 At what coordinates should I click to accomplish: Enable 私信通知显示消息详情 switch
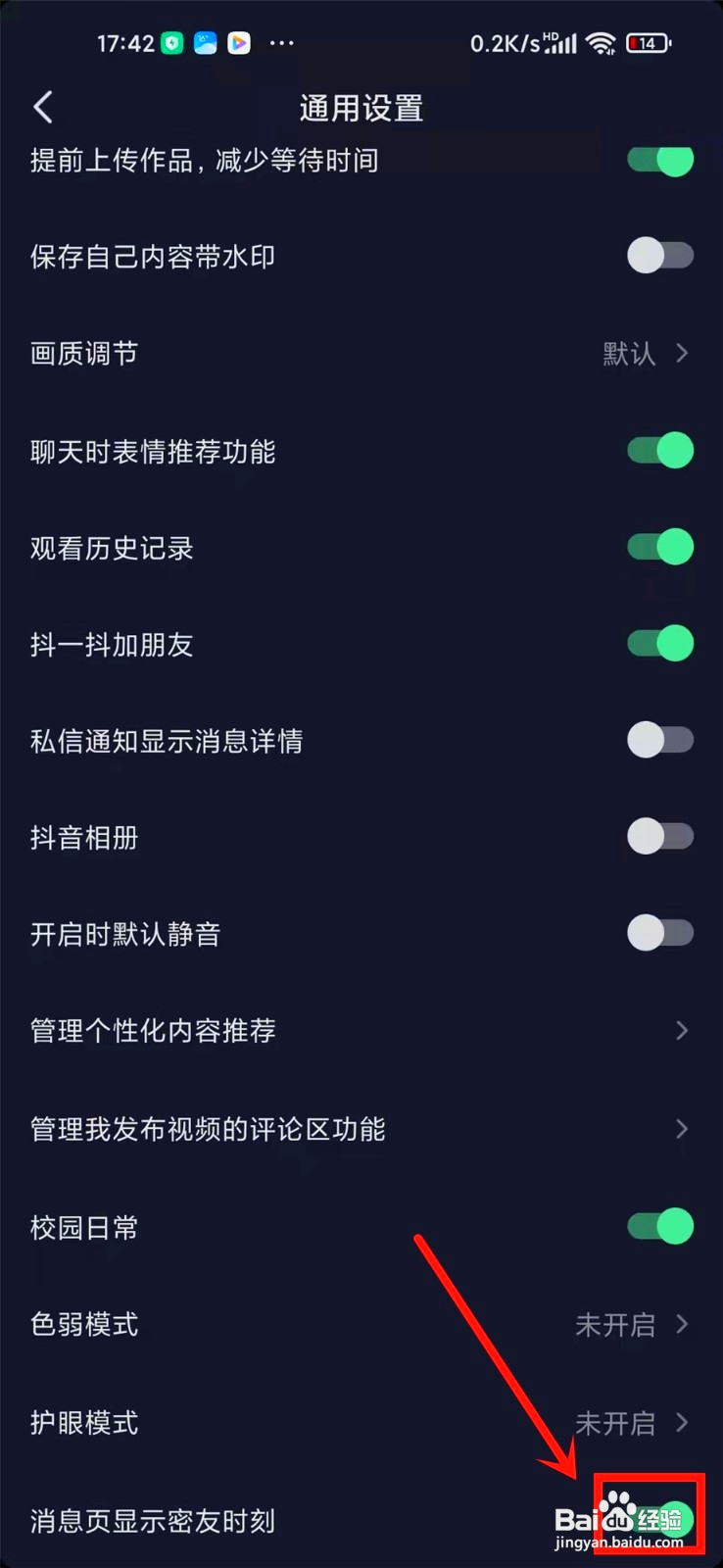(660, 740)
